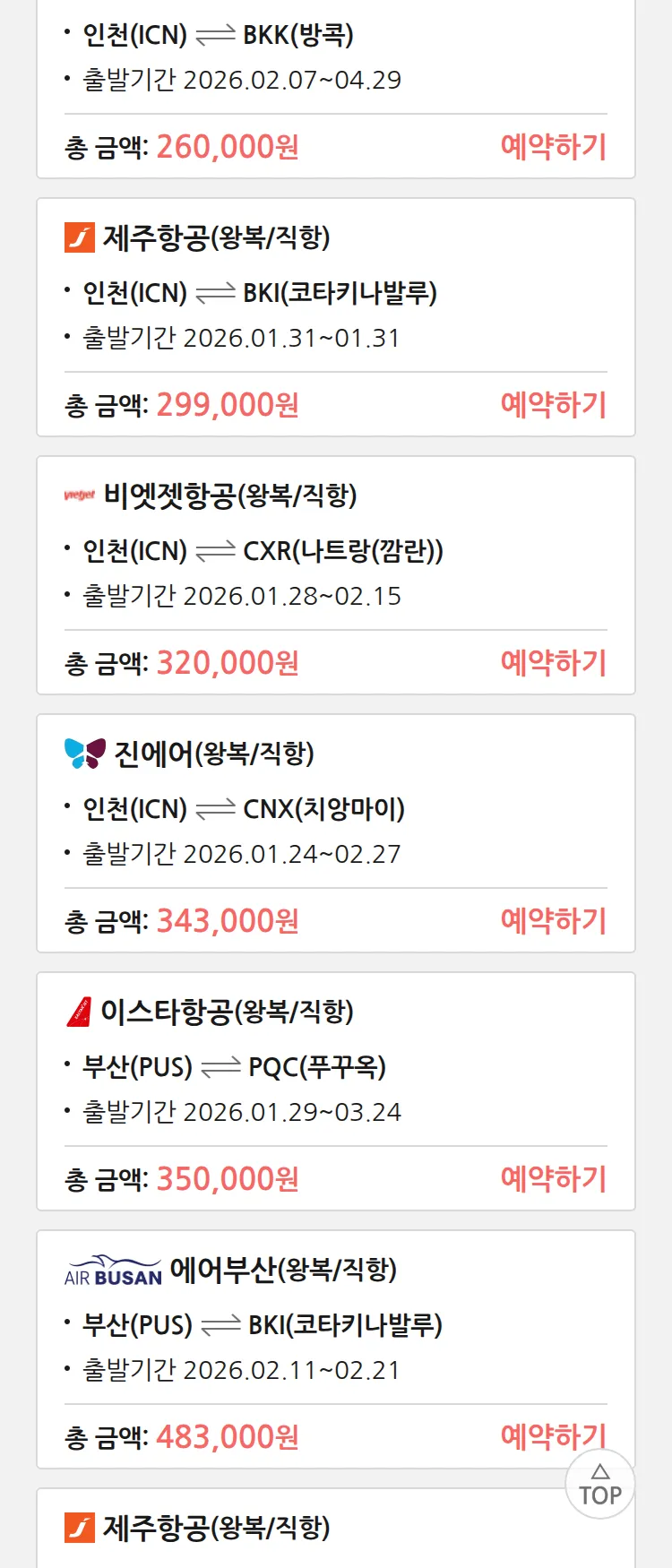Jump back to top with the TOP button
Viewport: 672px width, 1568px height.
[600, 1485]
